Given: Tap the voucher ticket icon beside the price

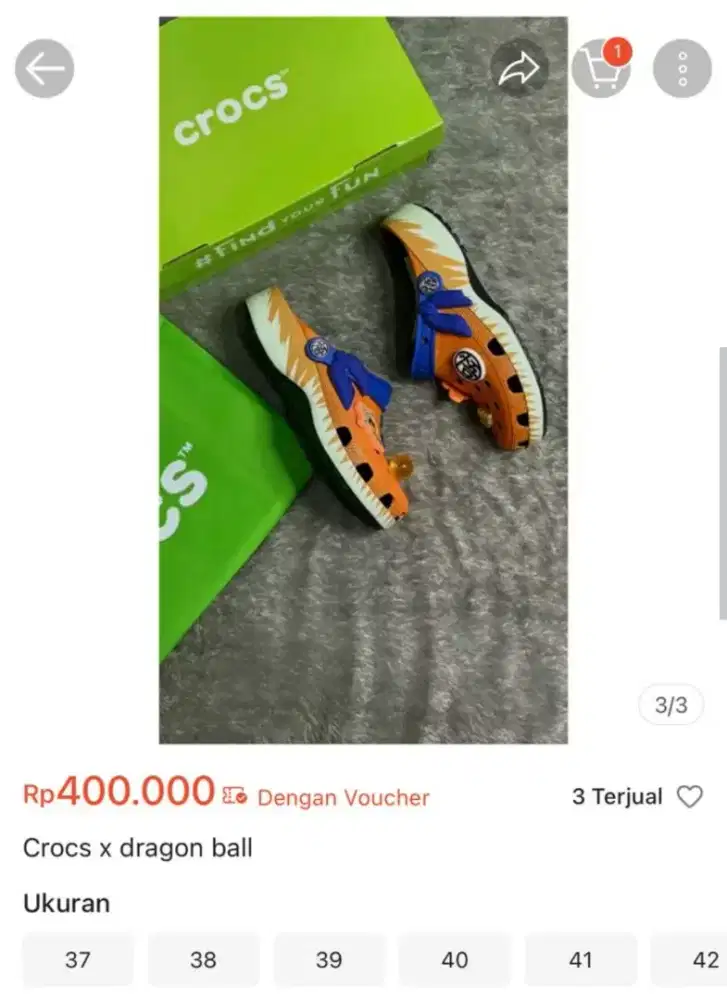Looking at the screenshot, I should point(232,793).
